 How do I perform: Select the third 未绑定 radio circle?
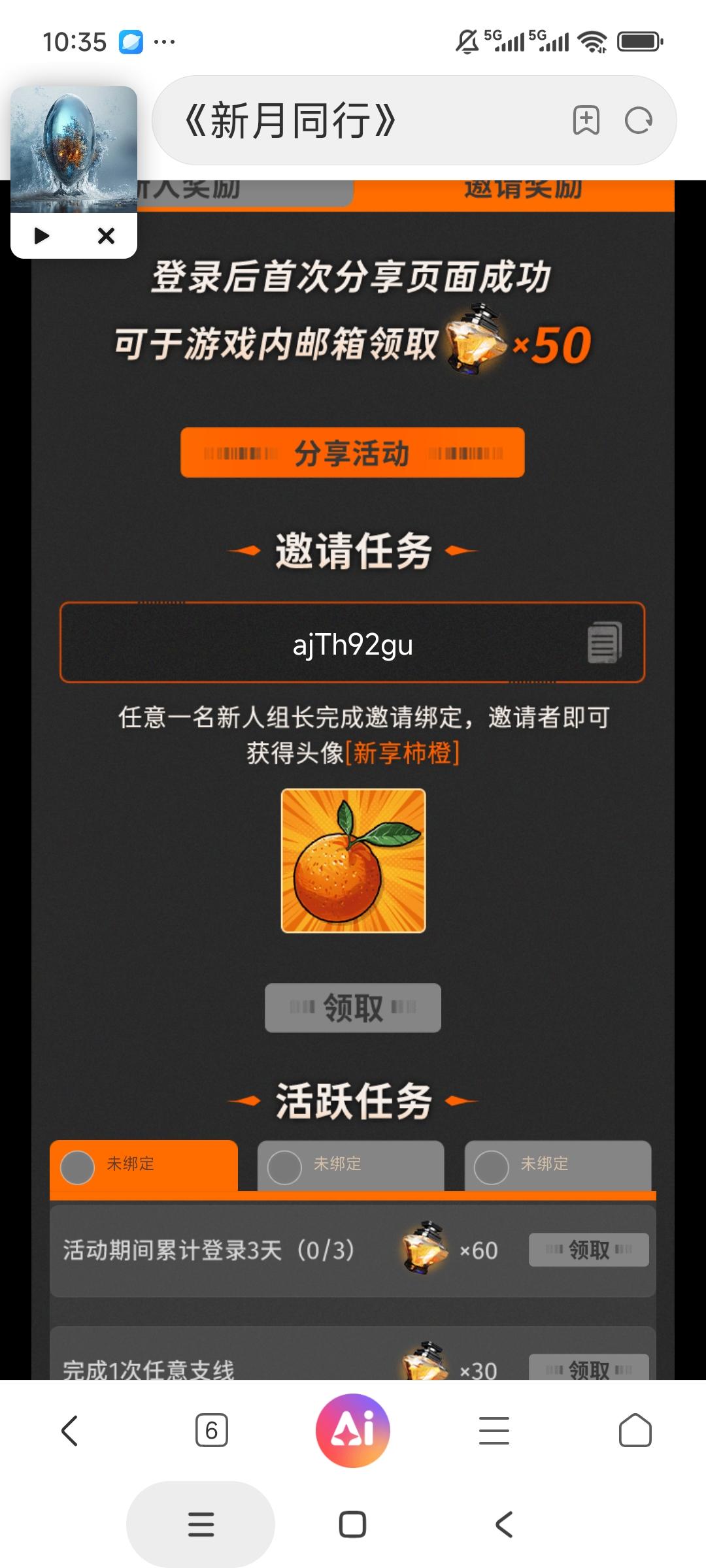pyautogui.click(x=492, y=1166)
